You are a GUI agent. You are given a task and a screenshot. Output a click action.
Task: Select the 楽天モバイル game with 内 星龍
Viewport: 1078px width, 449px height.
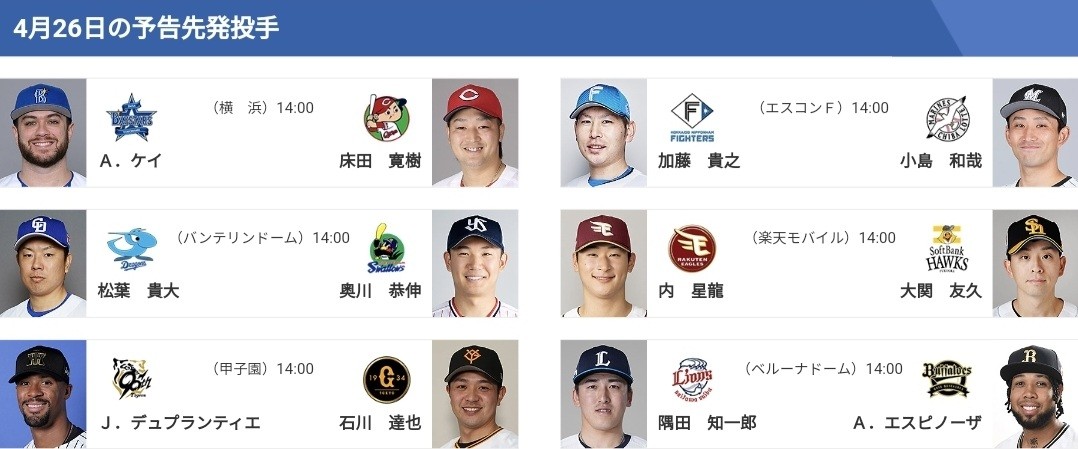click(x=819, y=263)
